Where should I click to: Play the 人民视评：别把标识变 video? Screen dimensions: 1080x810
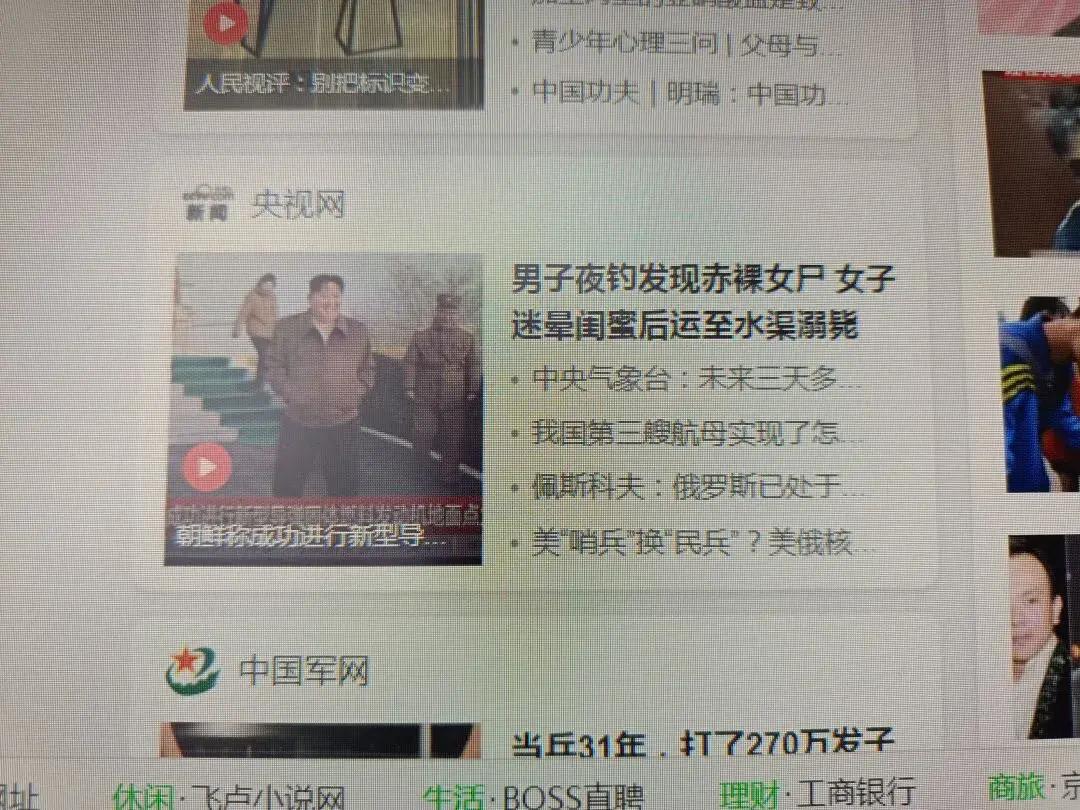click(x=227, y=22)
